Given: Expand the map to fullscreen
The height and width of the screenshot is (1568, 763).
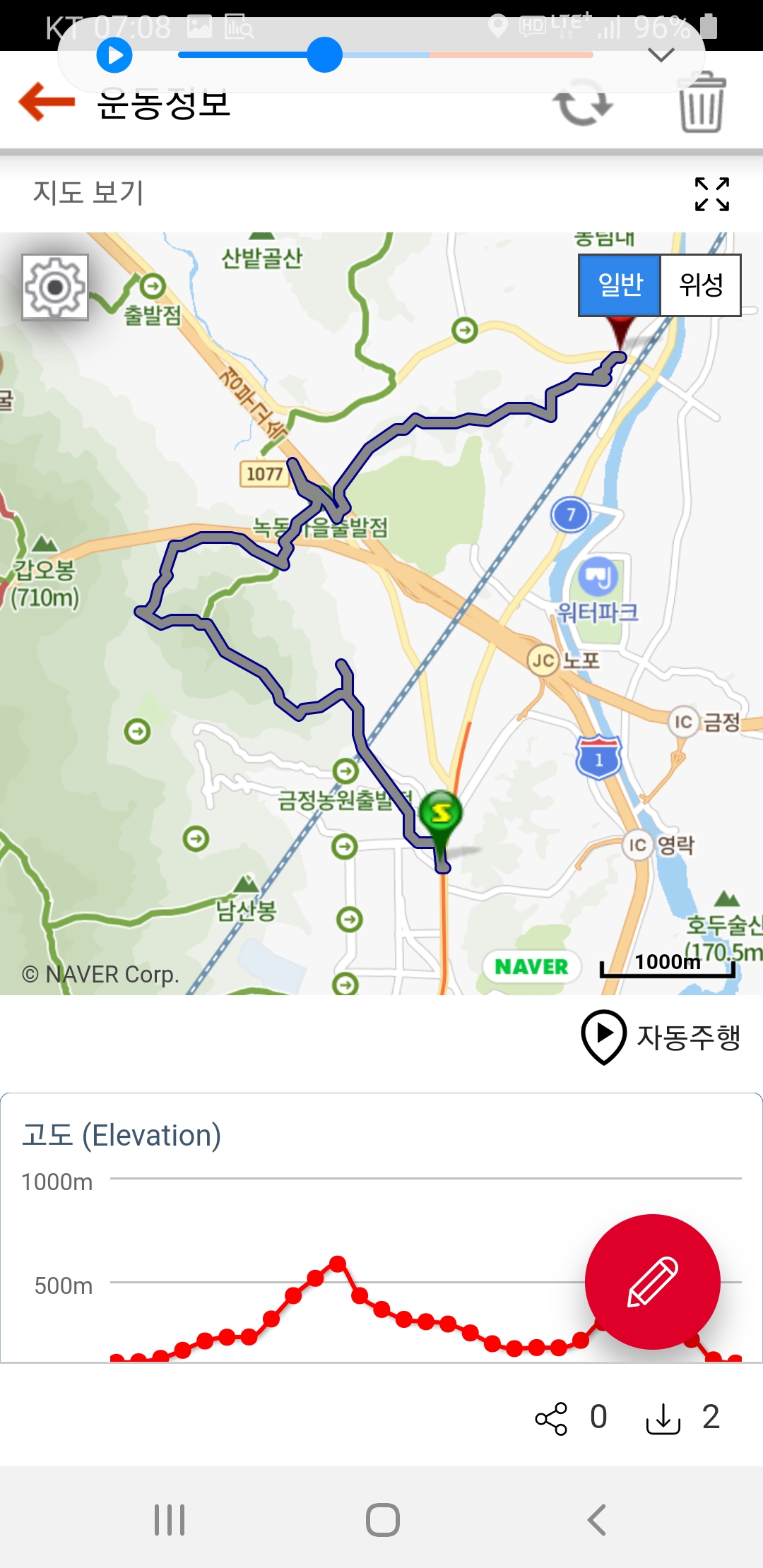Looking at the screenshot, I should click(711, 194).
